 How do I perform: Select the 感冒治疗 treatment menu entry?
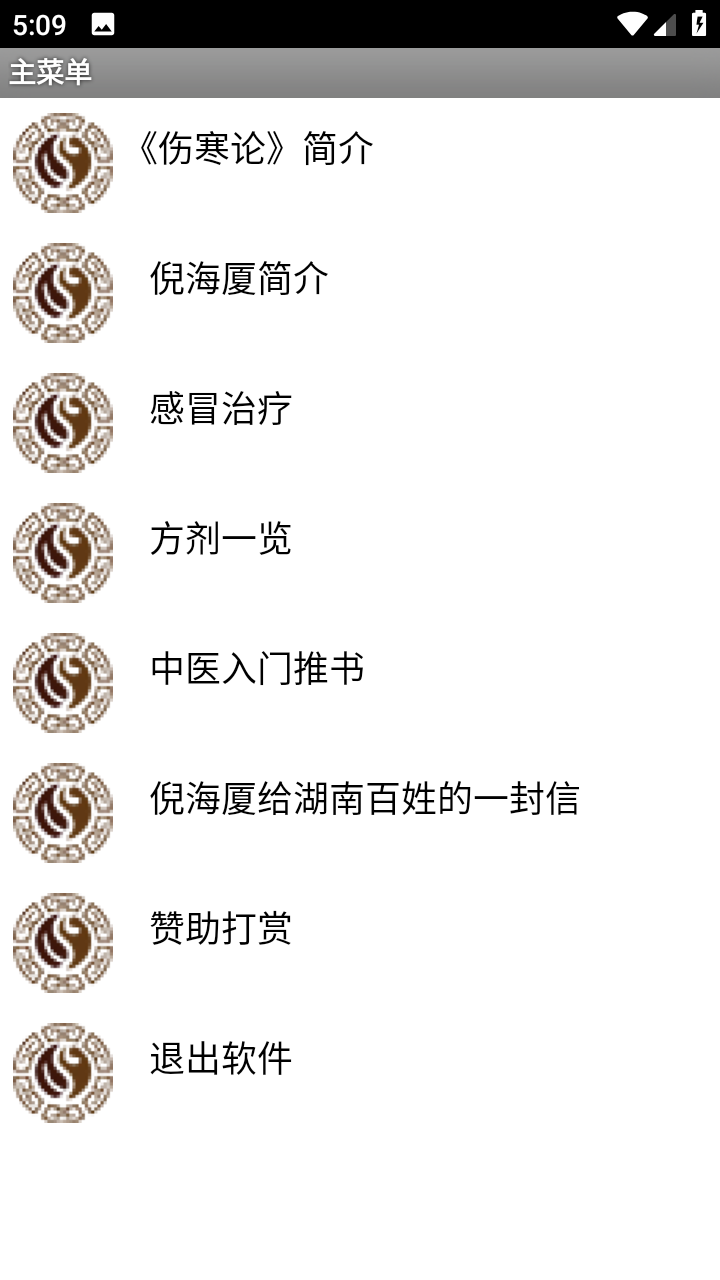[x=220, y=411]
